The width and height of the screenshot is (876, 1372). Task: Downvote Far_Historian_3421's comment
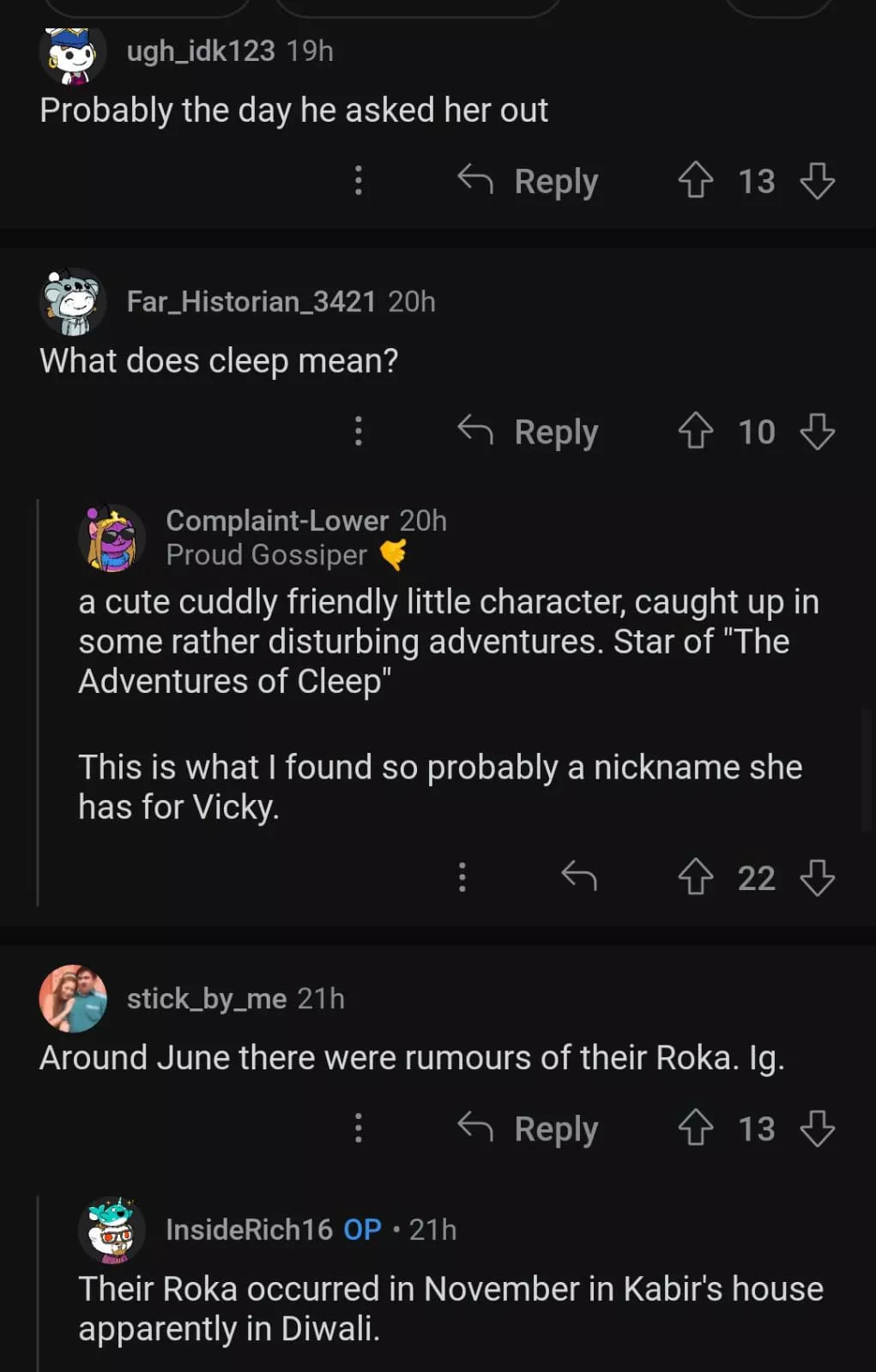click(817, 431)
